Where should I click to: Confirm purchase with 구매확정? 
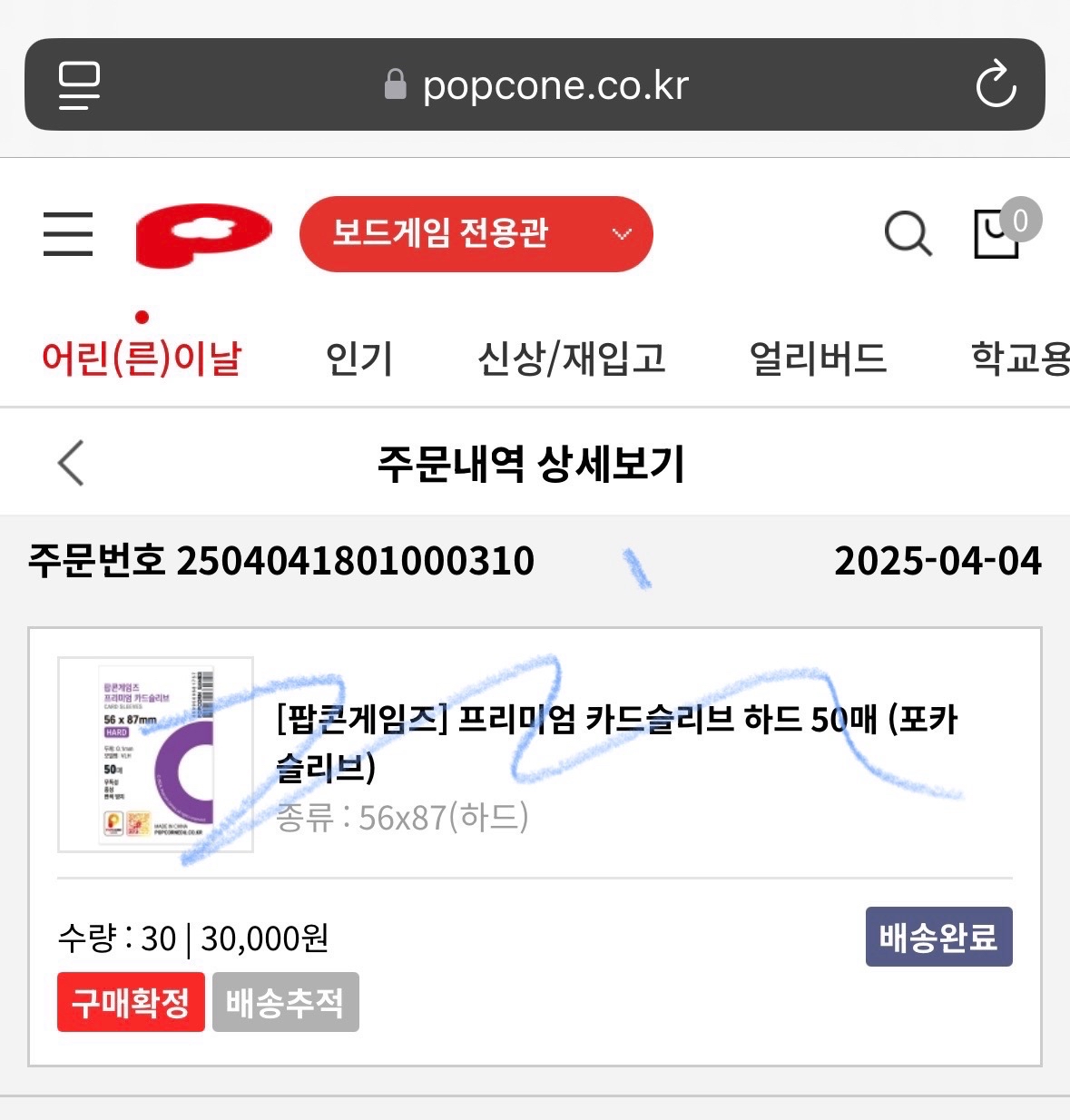click(x=131, y=1002)
